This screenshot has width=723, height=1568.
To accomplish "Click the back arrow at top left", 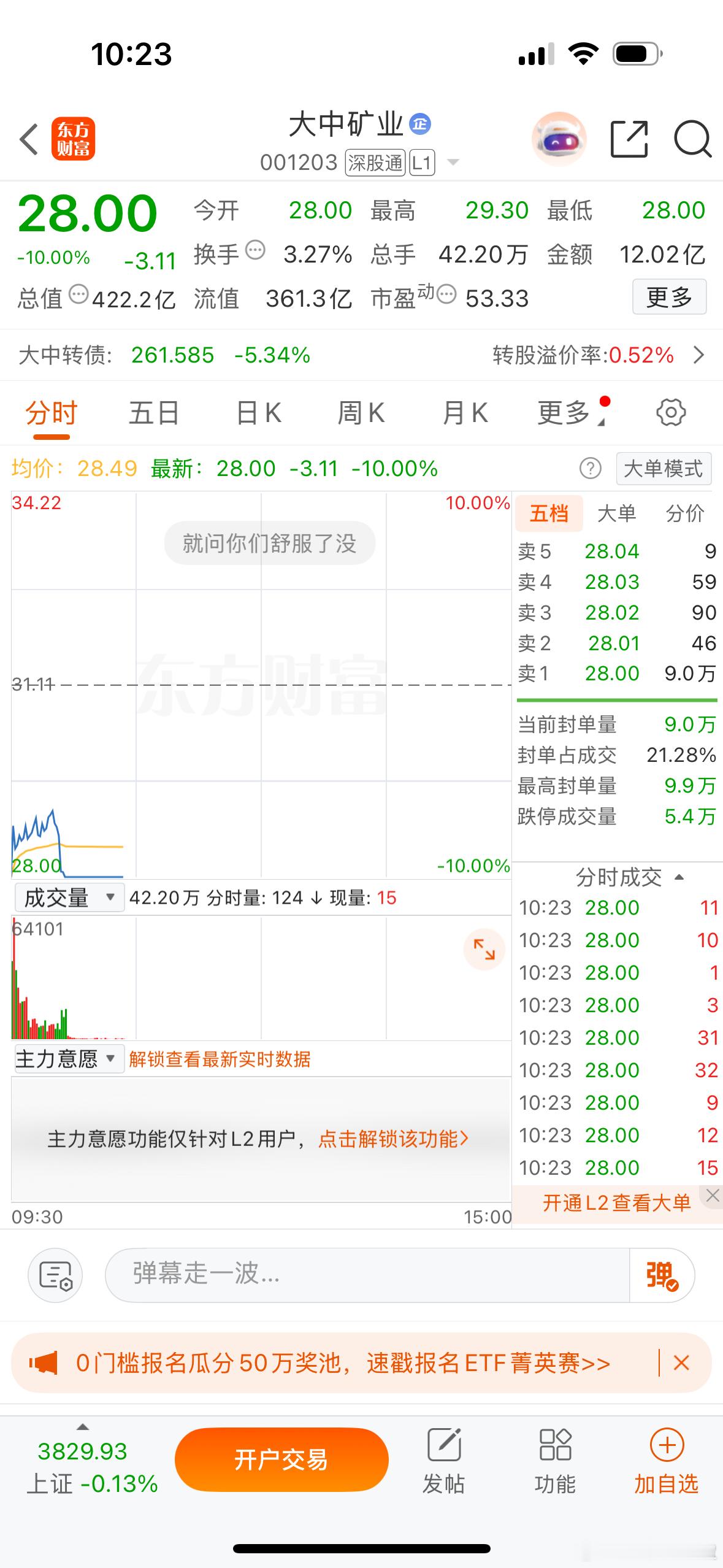I will (x=29, y=140).
